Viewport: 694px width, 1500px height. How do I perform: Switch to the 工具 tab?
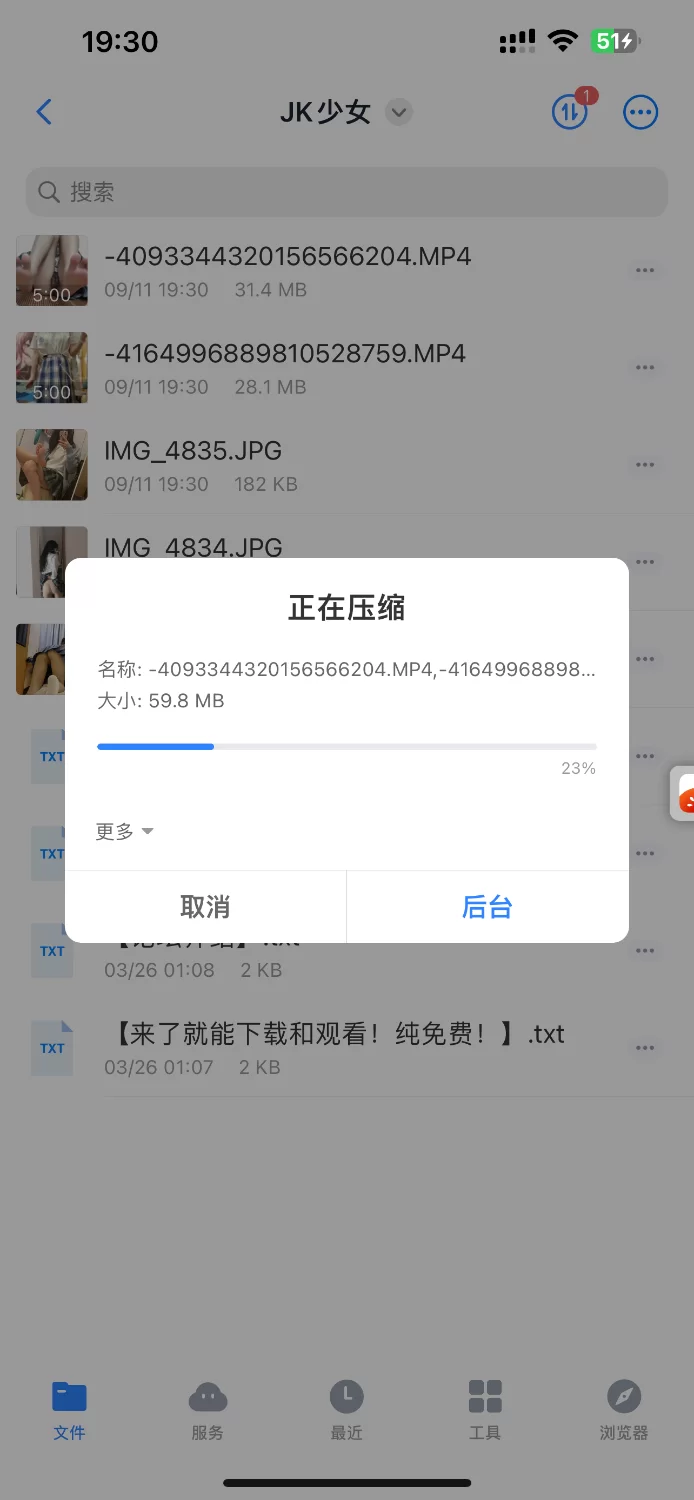coord(485,1410)
